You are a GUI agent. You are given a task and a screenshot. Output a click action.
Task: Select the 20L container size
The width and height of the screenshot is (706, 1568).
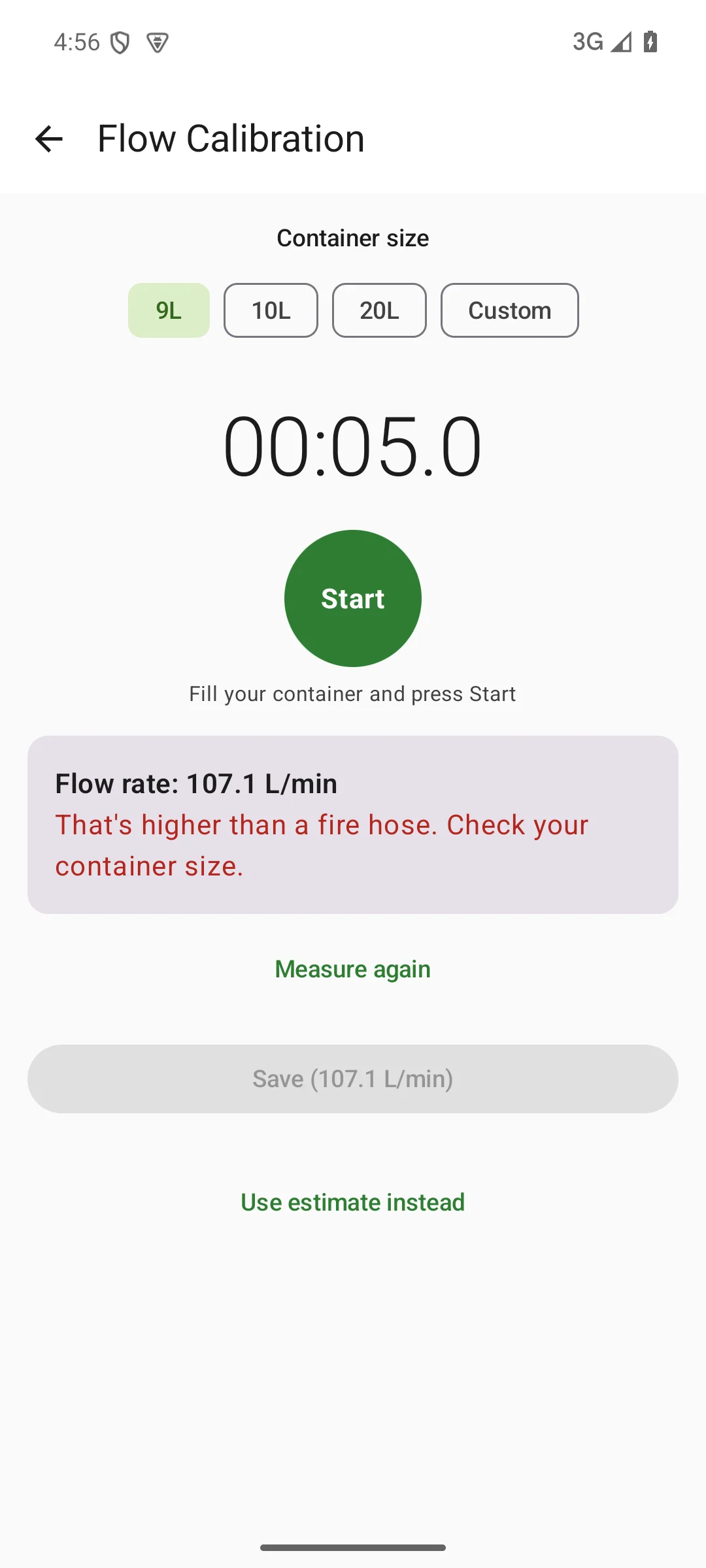pos(379,310)
